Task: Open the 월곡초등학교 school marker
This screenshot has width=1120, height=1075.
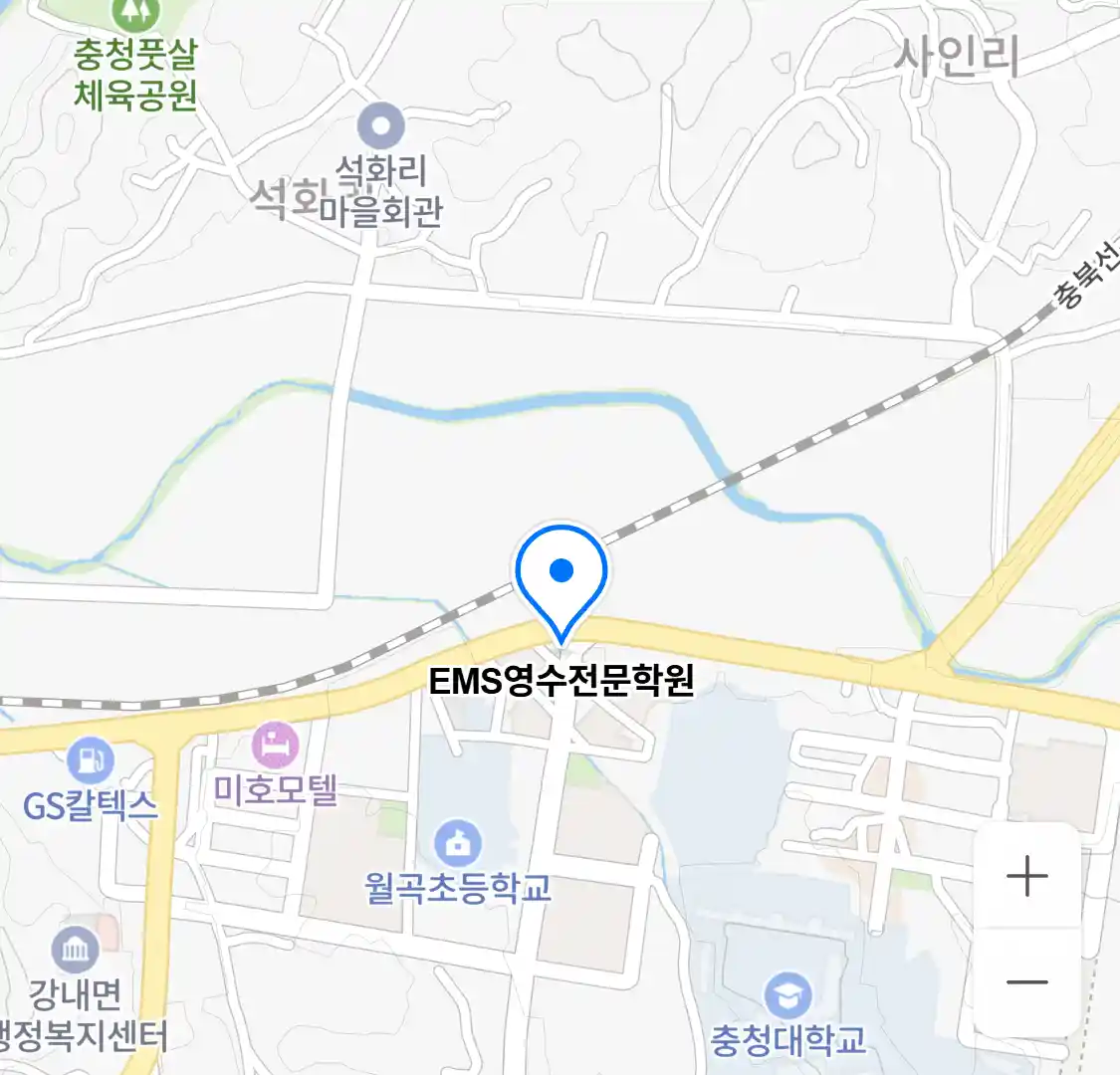Action: click(458, 845)
